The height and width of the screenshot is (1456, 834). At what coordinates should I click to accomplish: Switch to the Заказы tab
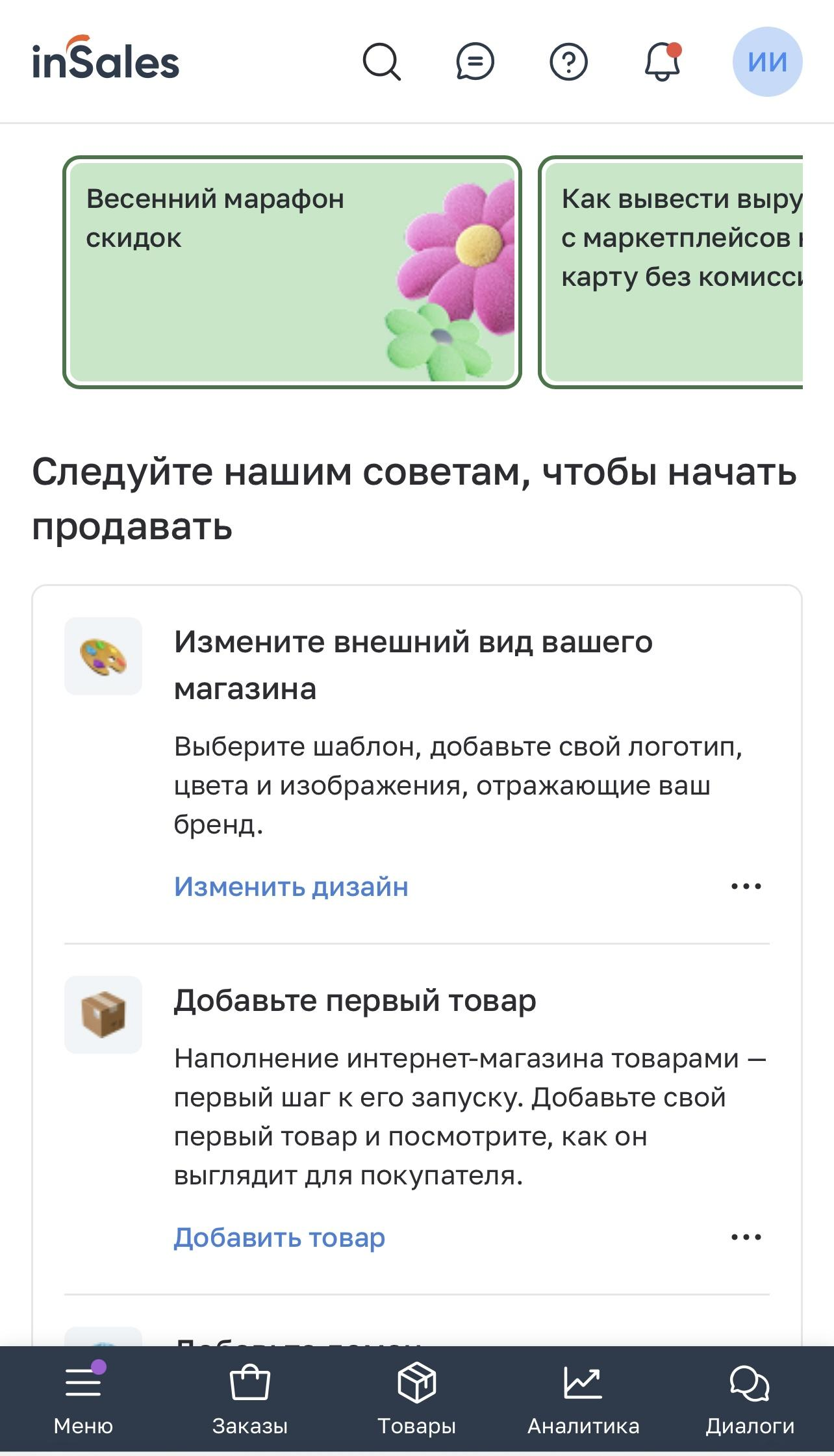[250, 1398]
